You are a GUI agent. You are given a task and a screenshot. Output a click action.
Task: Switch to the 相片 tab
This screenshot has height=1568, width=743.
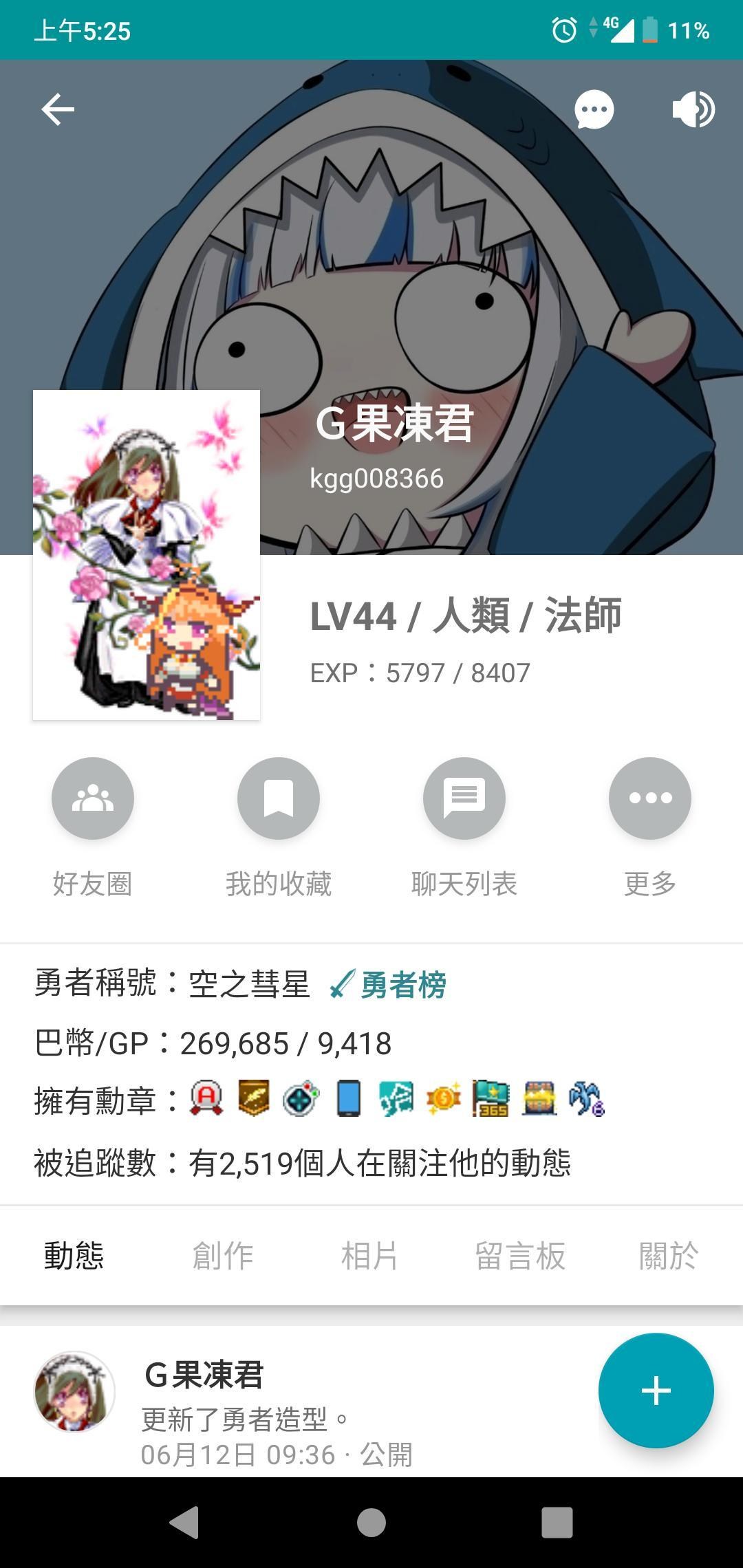pyautogui.click(x=370, y=1256)
